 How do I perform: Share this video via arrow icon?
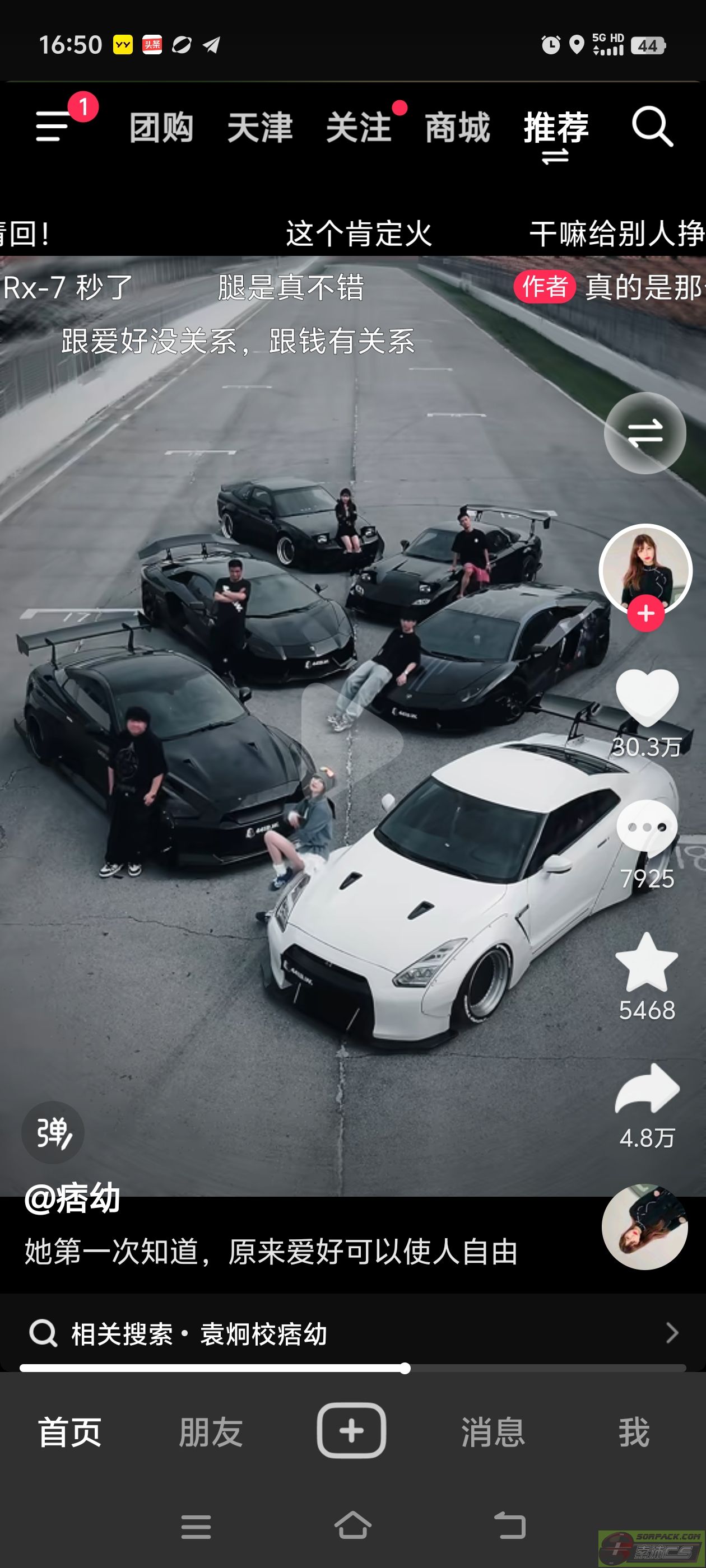tap(647, 1089)
